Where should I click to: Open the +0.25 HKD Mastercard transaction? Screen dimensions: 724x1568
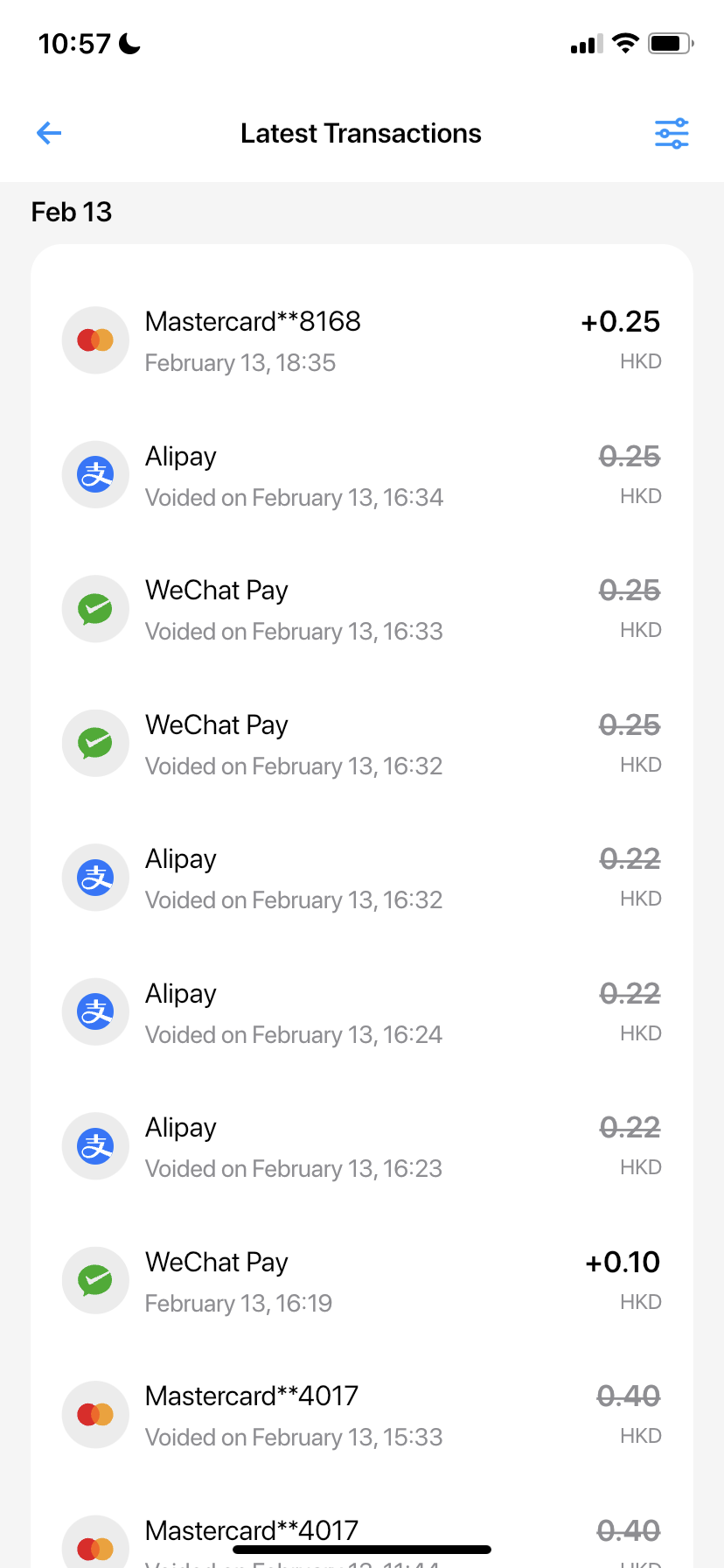coord(361,339)
